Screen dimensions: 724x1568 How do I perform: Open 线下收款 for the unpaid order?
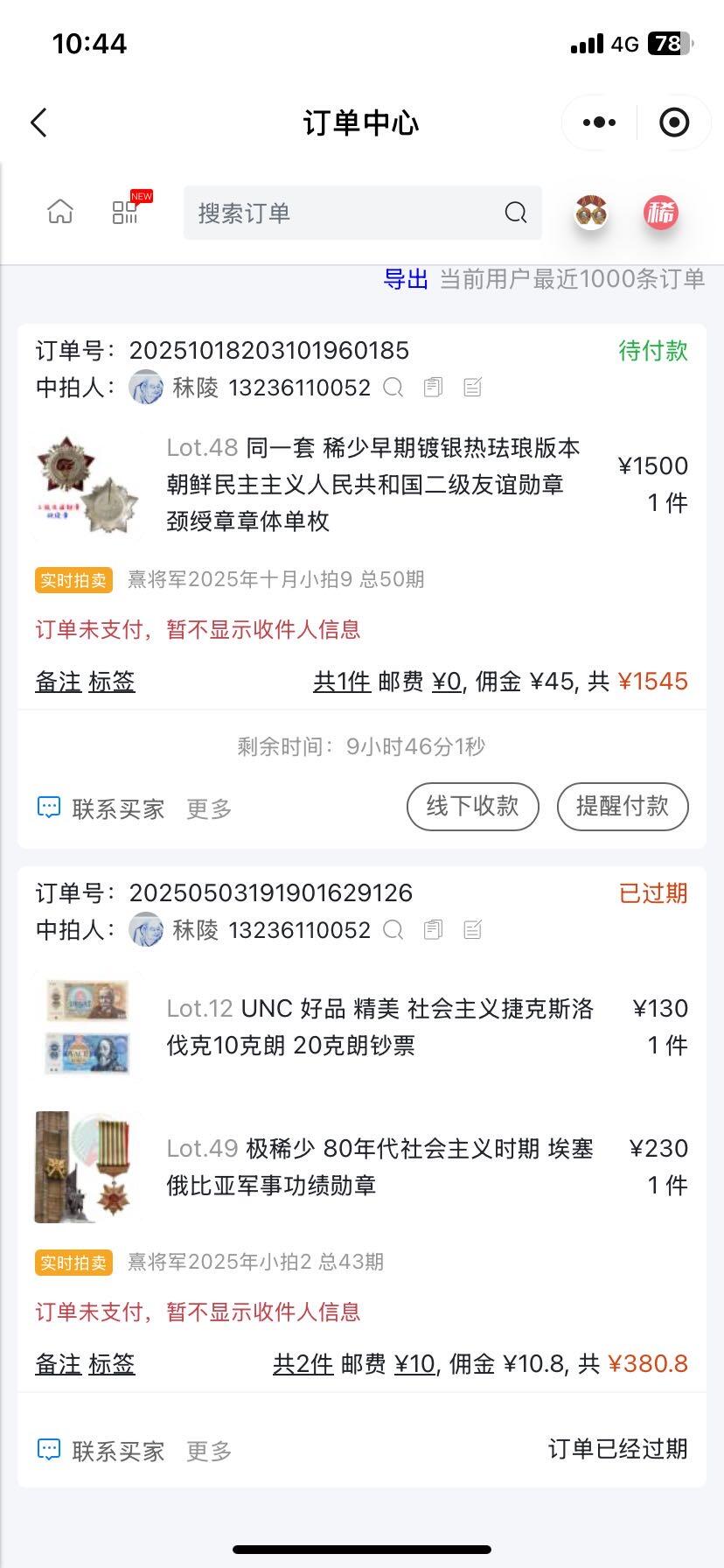pyautogui.click(x=472, y=806)
